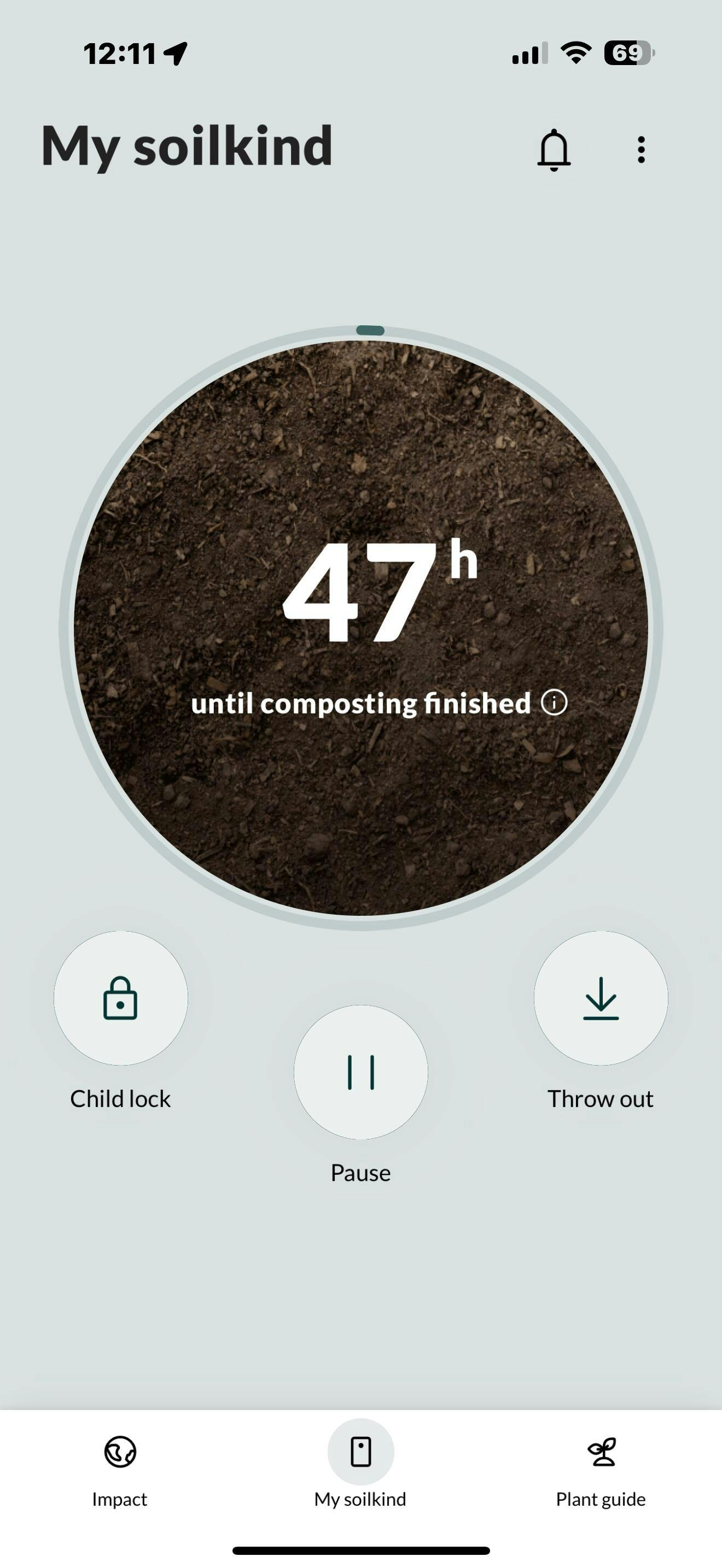The height and width of the screenshot is (1568, 722).
Task: Show info about composting time remaining
Action: tap(554, 703)
